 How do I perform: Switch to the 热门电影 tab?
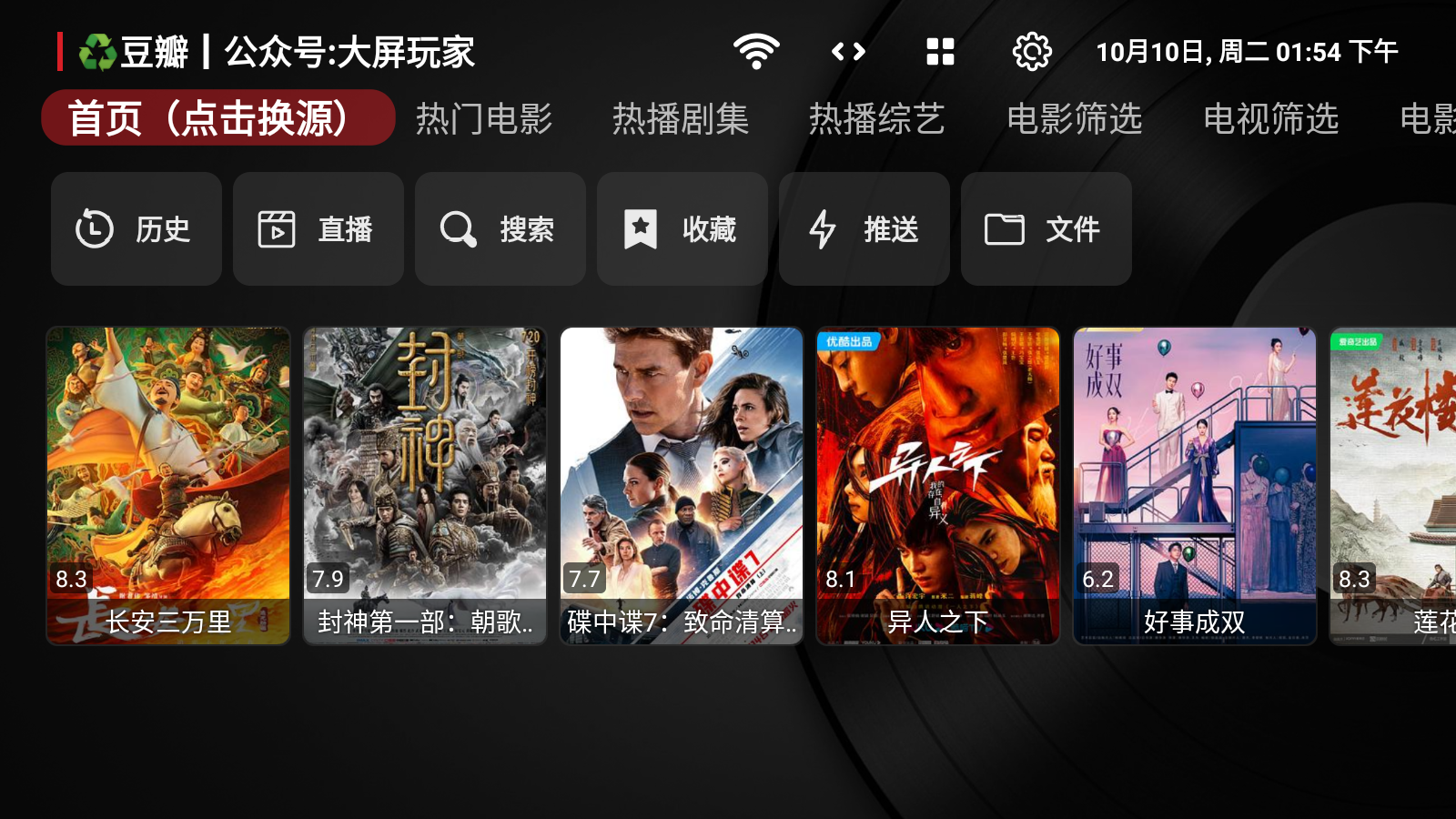click(x=484, y=119)
